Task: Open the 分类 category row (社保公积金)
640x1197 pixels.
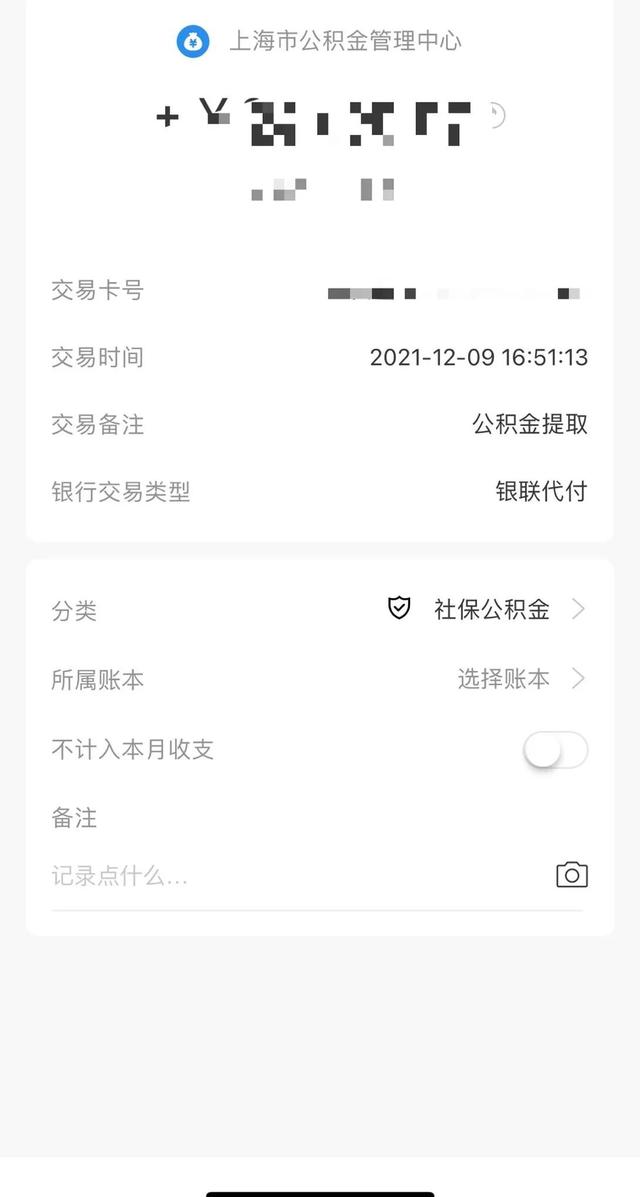Action: [319, 609]
